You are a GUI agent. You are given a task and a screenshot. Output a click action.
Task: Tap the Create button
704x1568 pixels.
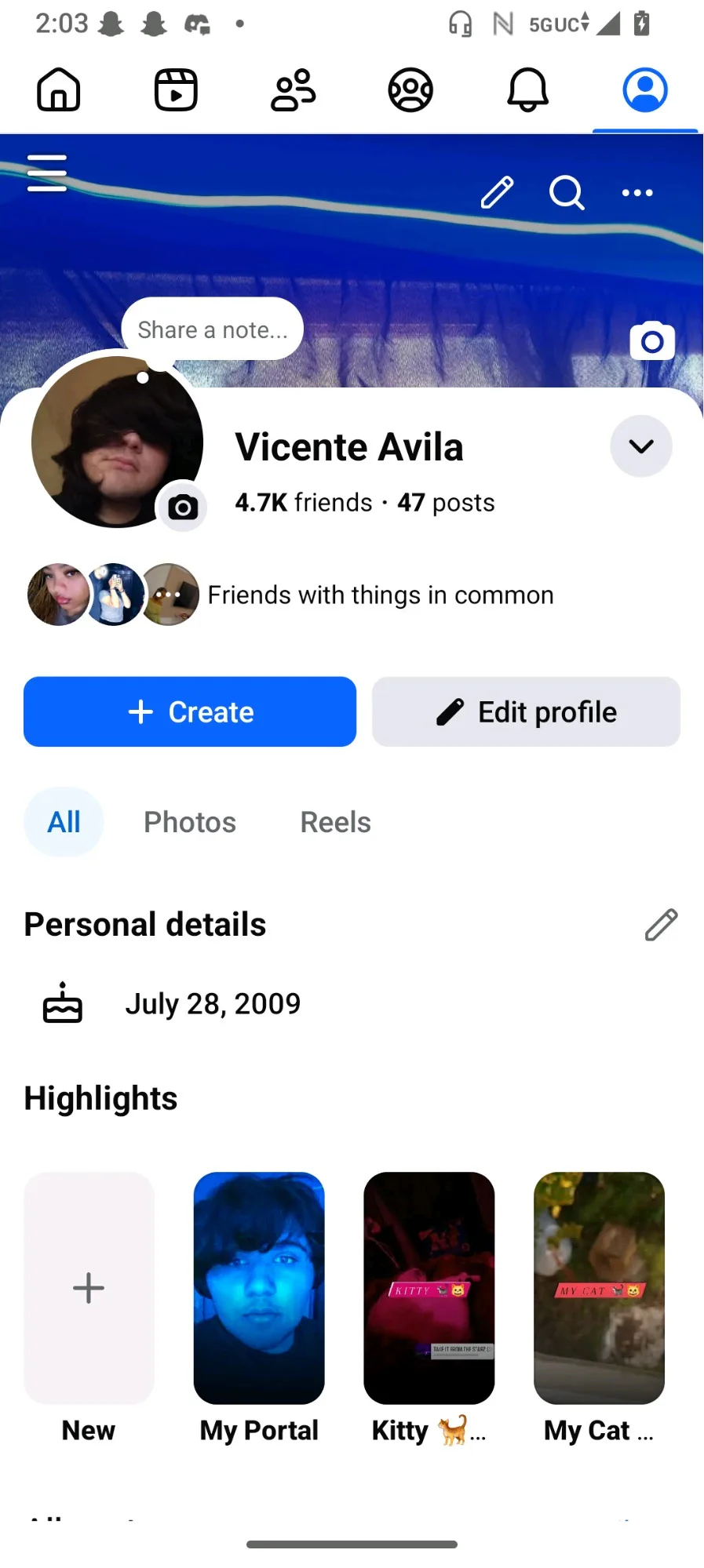tap(190, 711)
